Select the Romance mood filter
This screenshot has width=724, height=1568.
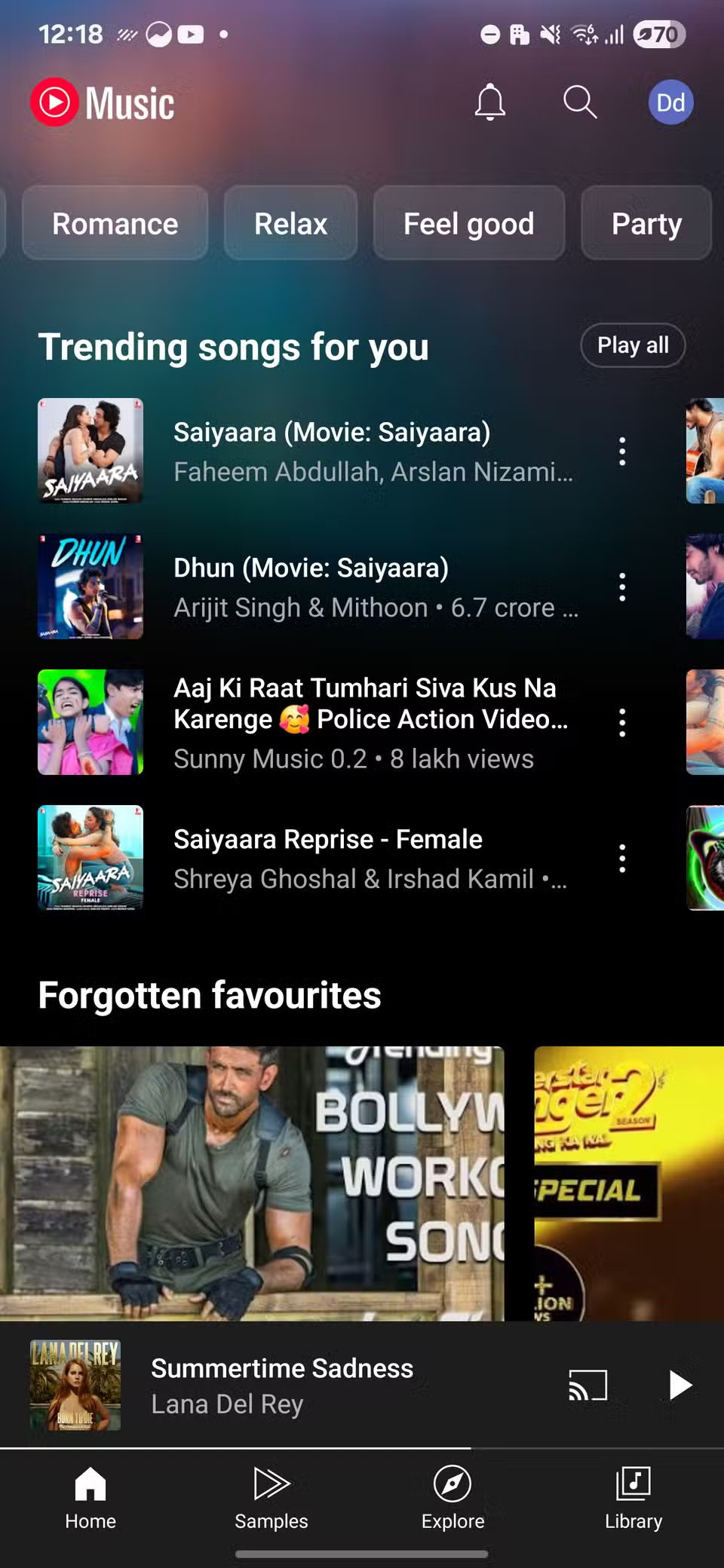[115, 223]
